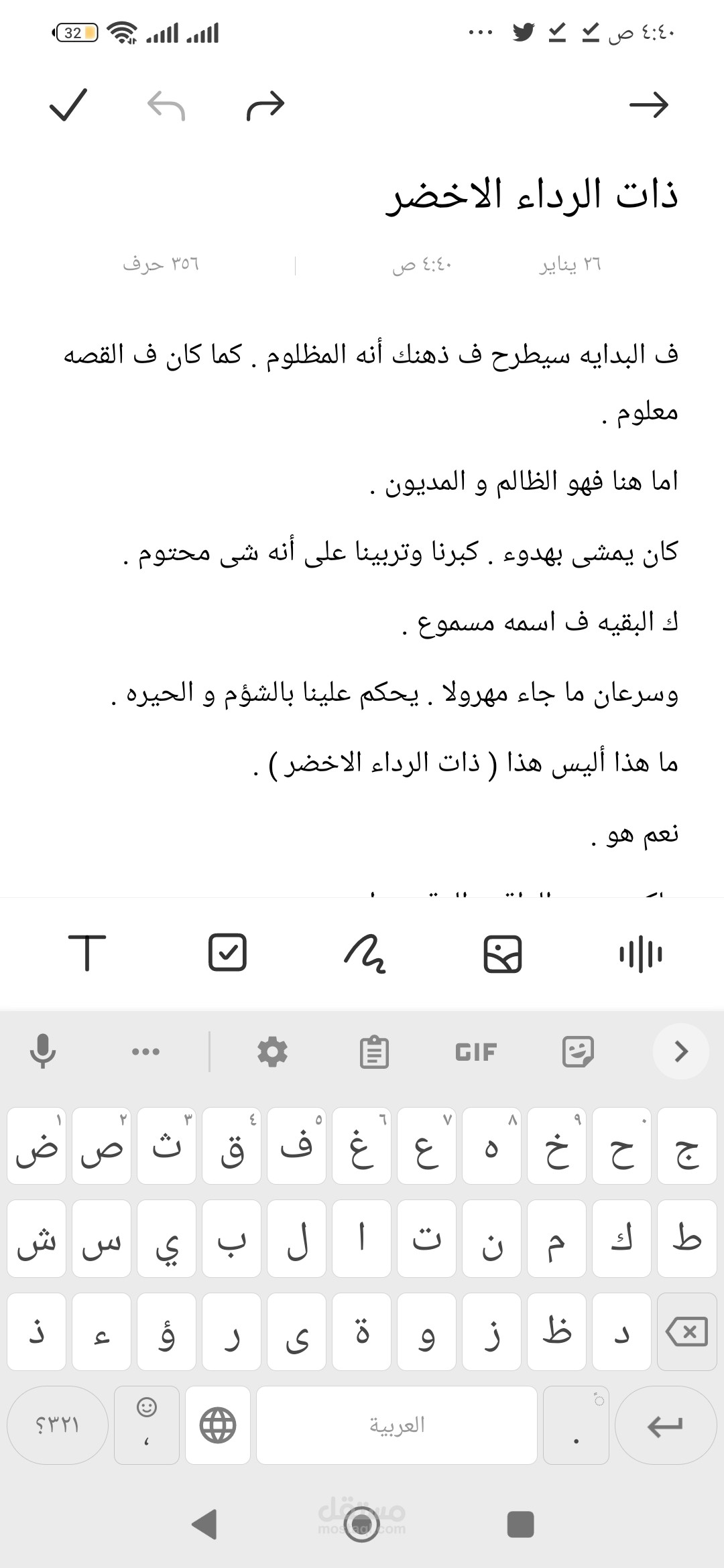Redo the last edit
Image resolution: width=724 pixels, height=1568 pixels.
[x=265, y=105]
